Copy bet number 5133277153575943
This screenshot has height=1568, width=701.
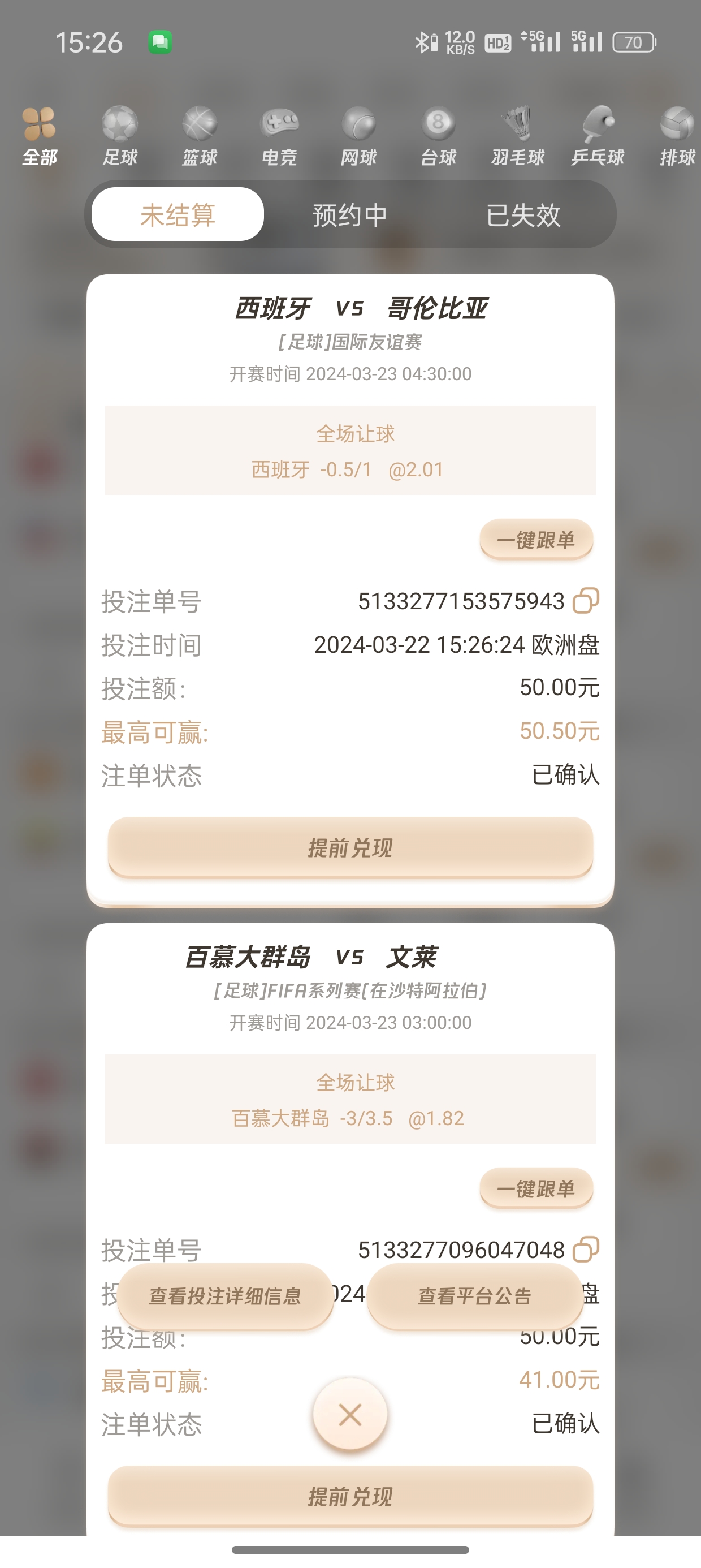(x=586, y=601)
